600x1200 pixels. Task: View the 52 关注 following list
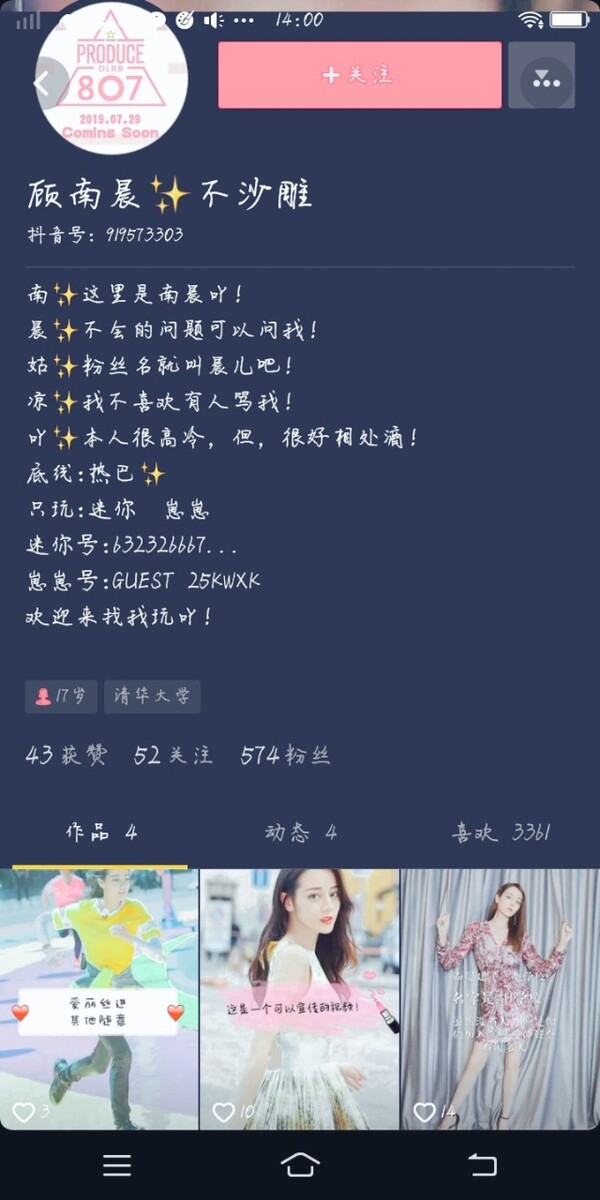click(x=173, y=755)
